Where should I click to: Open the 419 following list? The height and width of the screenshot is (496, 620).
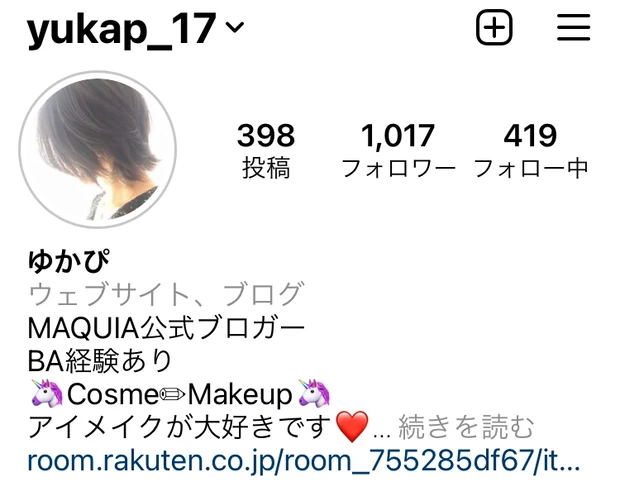[x=530, y=150]
